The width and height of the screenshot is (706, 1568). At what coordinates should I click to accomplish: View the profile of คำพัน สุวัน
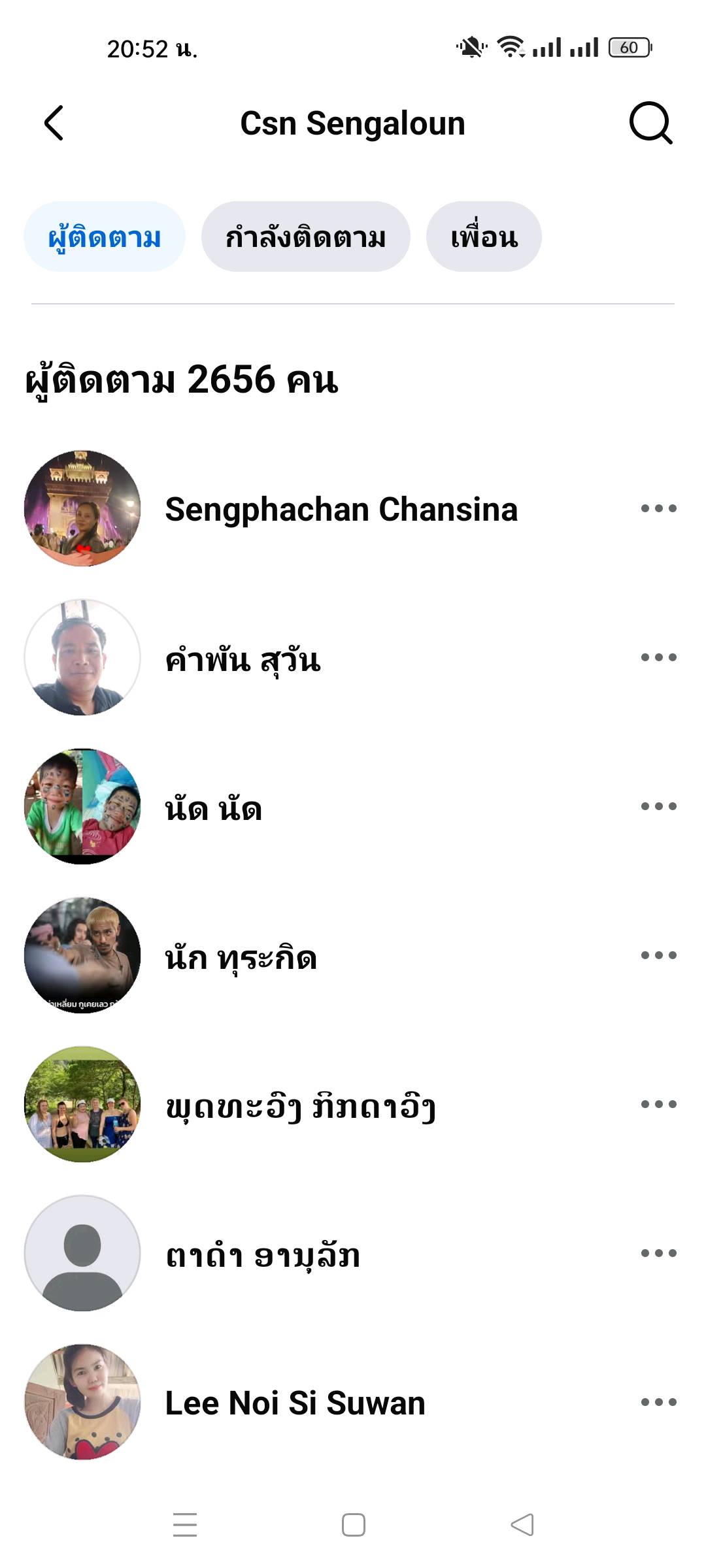point(243,658)
